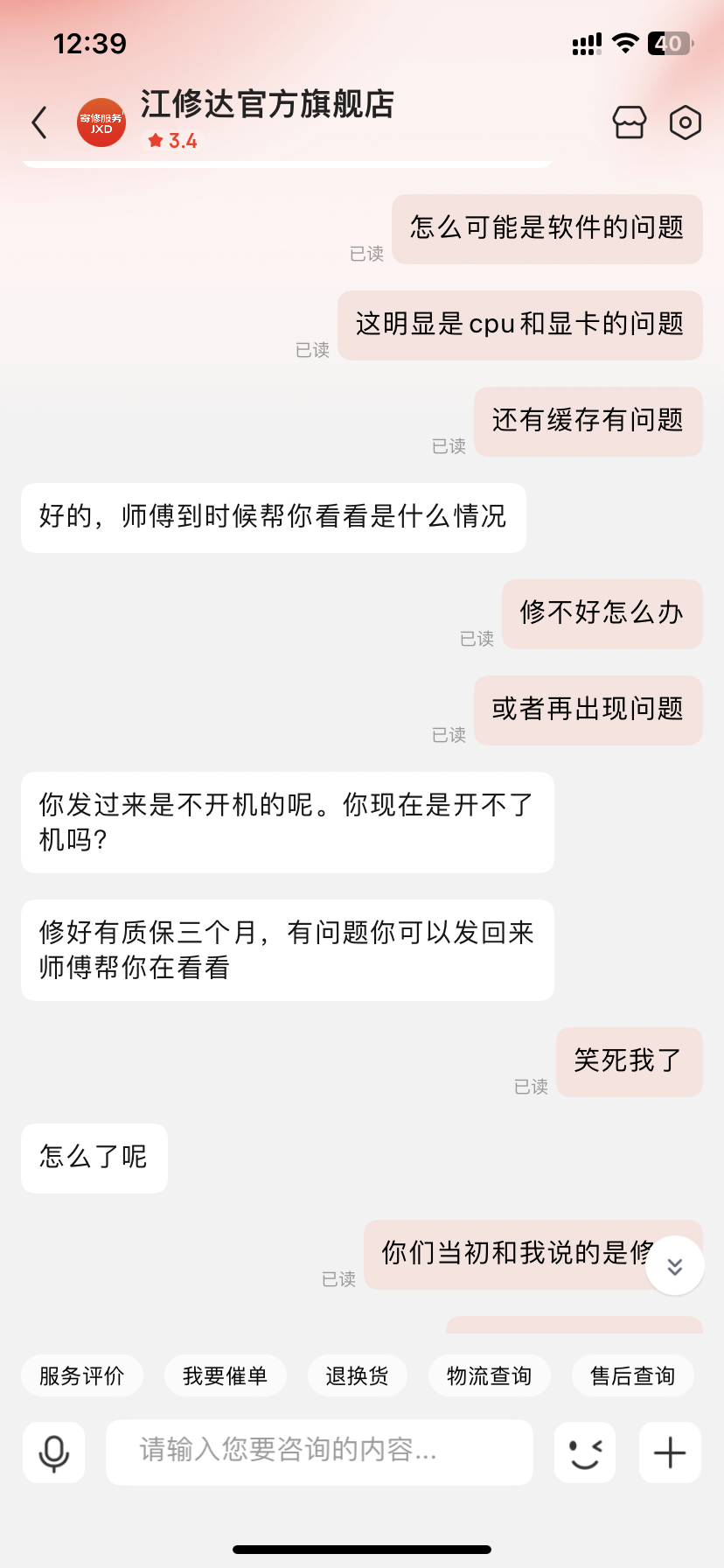This screenshot has width=724, height=1568.
Task: Select the 服务评价 chip
Action: 82,1376
